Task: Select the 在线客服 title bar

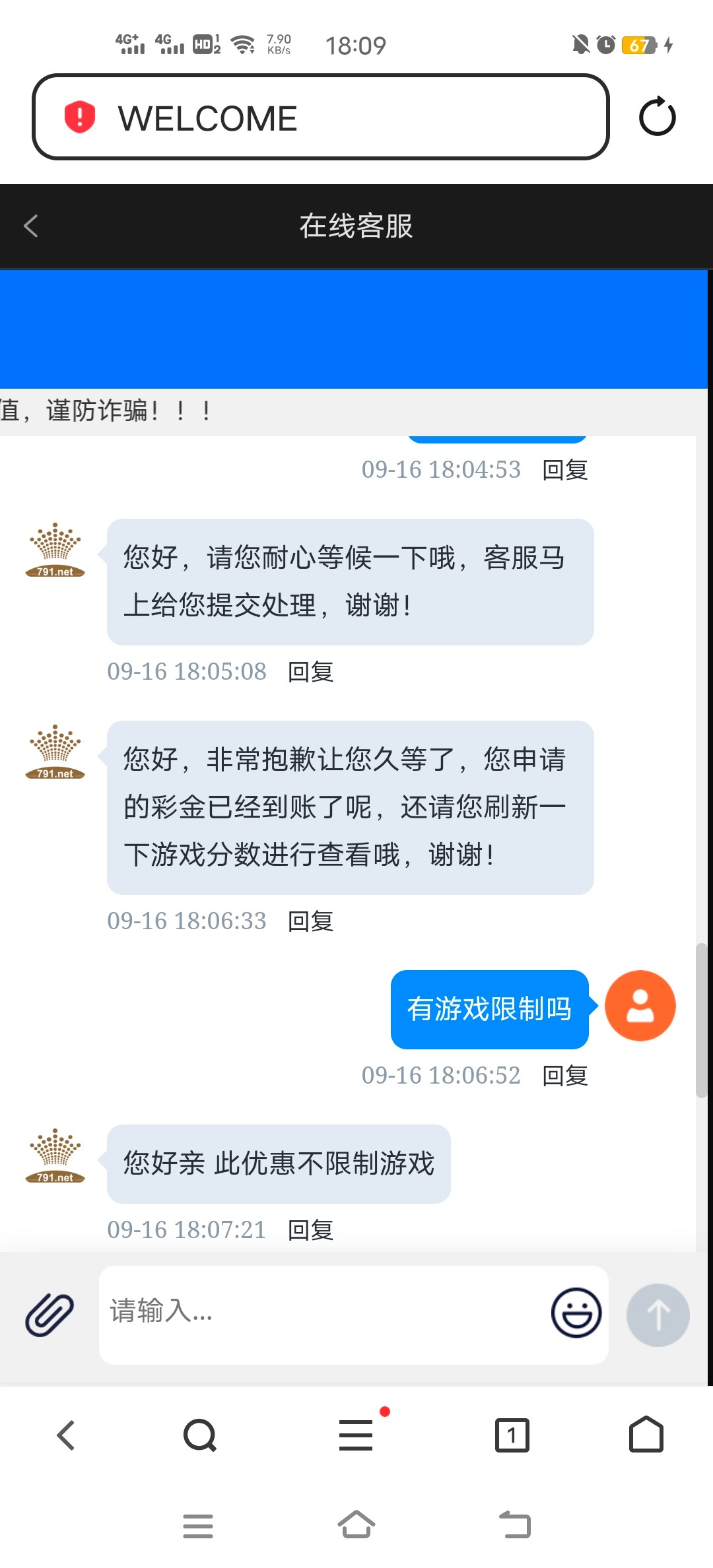Action: pos(356,226)
